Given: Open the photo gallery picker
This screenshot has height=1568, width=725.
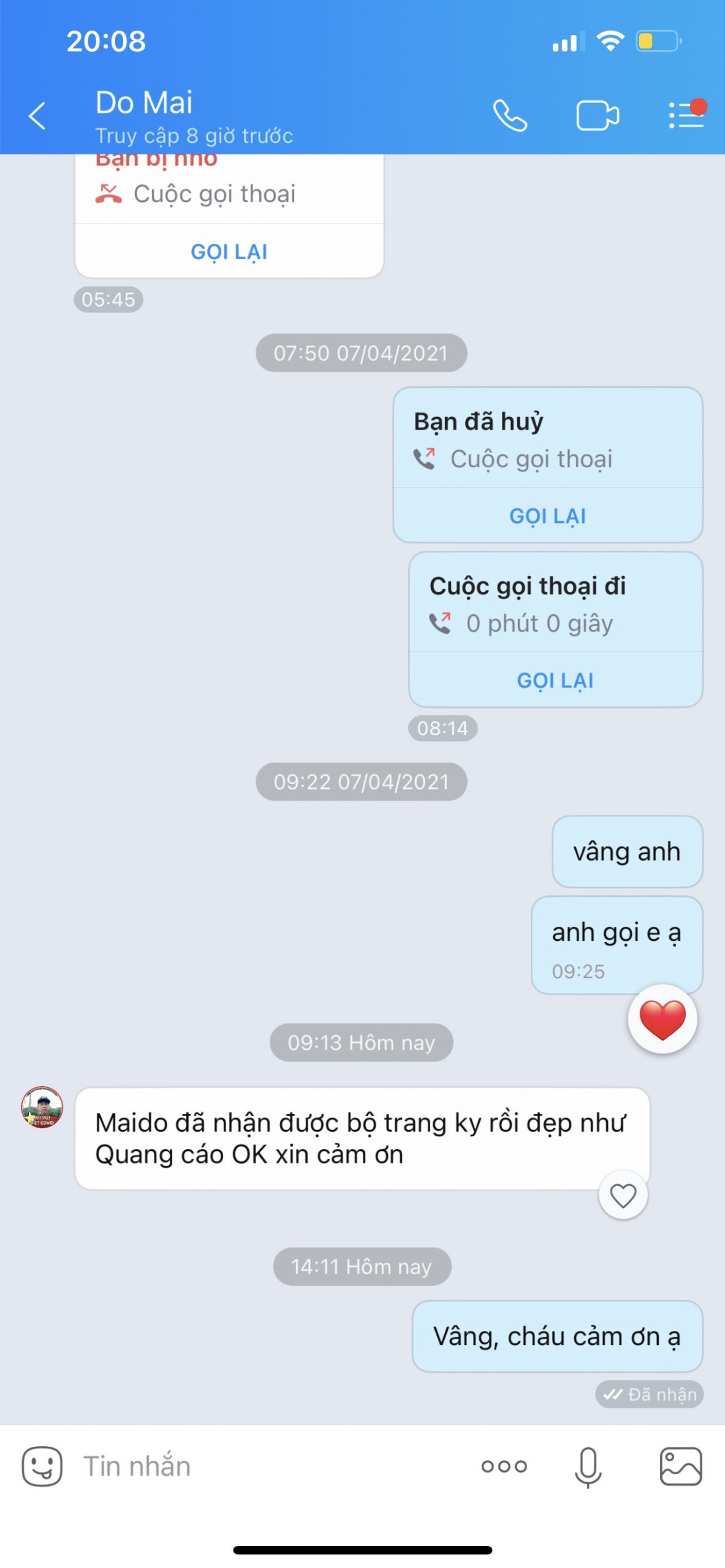Looking at the screenshot, I should pos(680,1466).
